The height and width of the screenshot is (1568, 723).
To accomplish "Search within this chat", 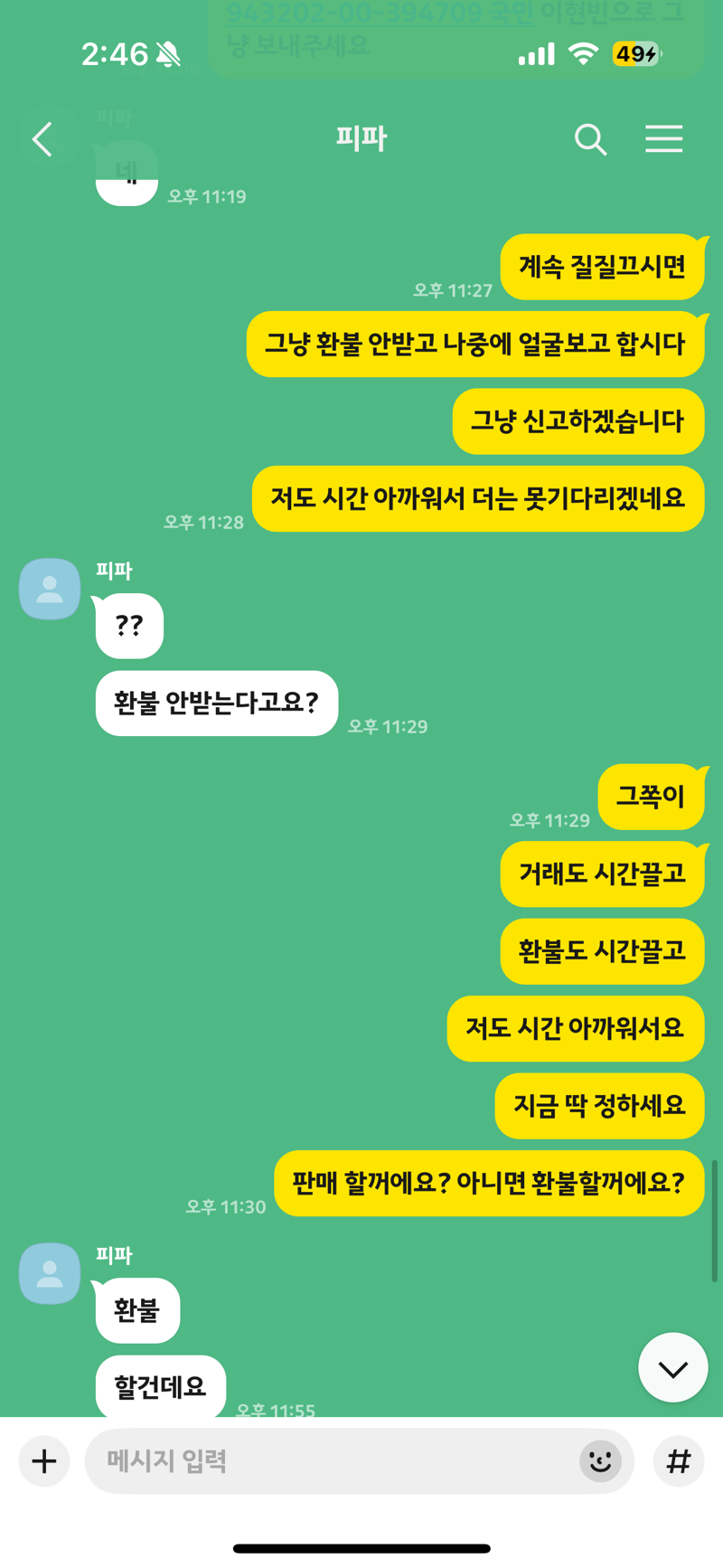I will click(x=590, y=139).
